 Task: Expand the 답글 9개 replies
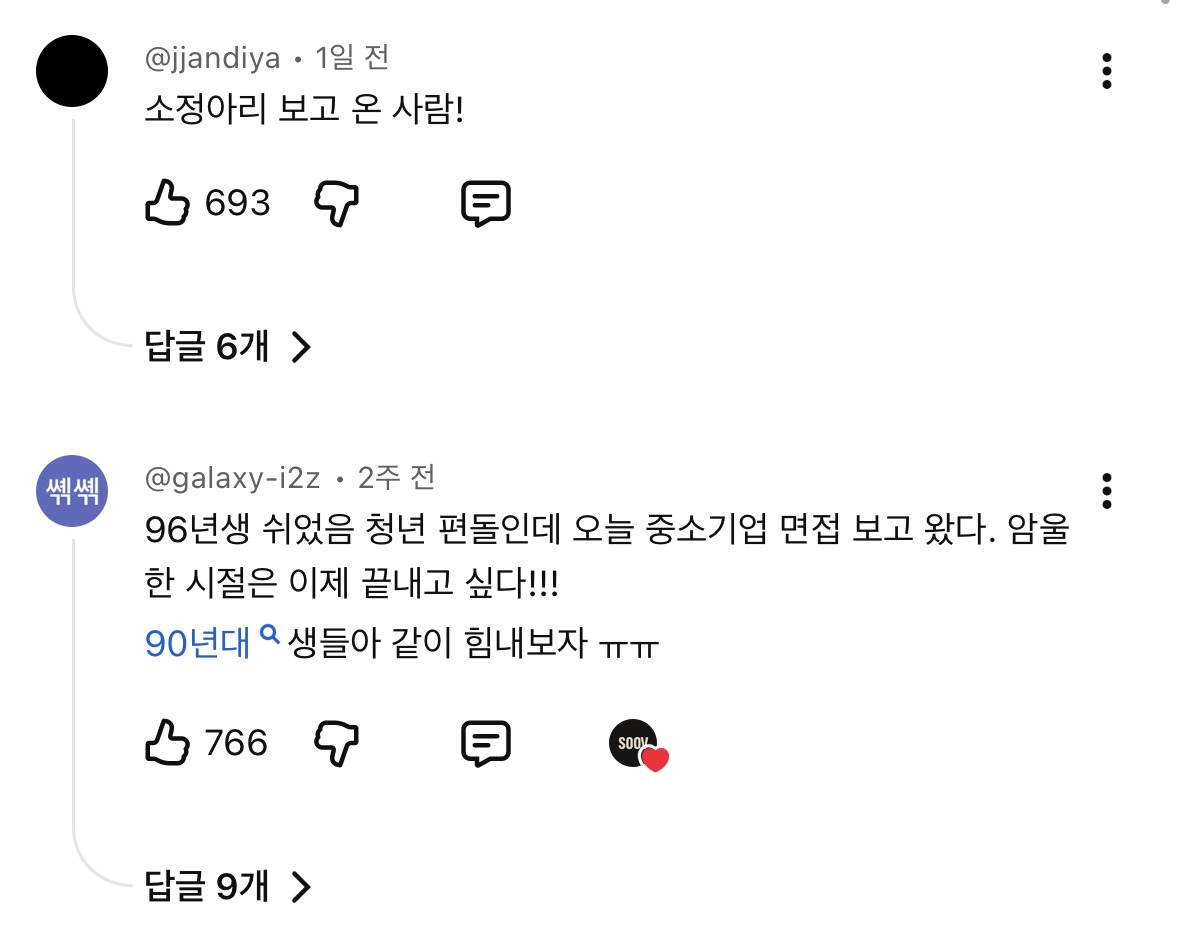tap(227, 886)
